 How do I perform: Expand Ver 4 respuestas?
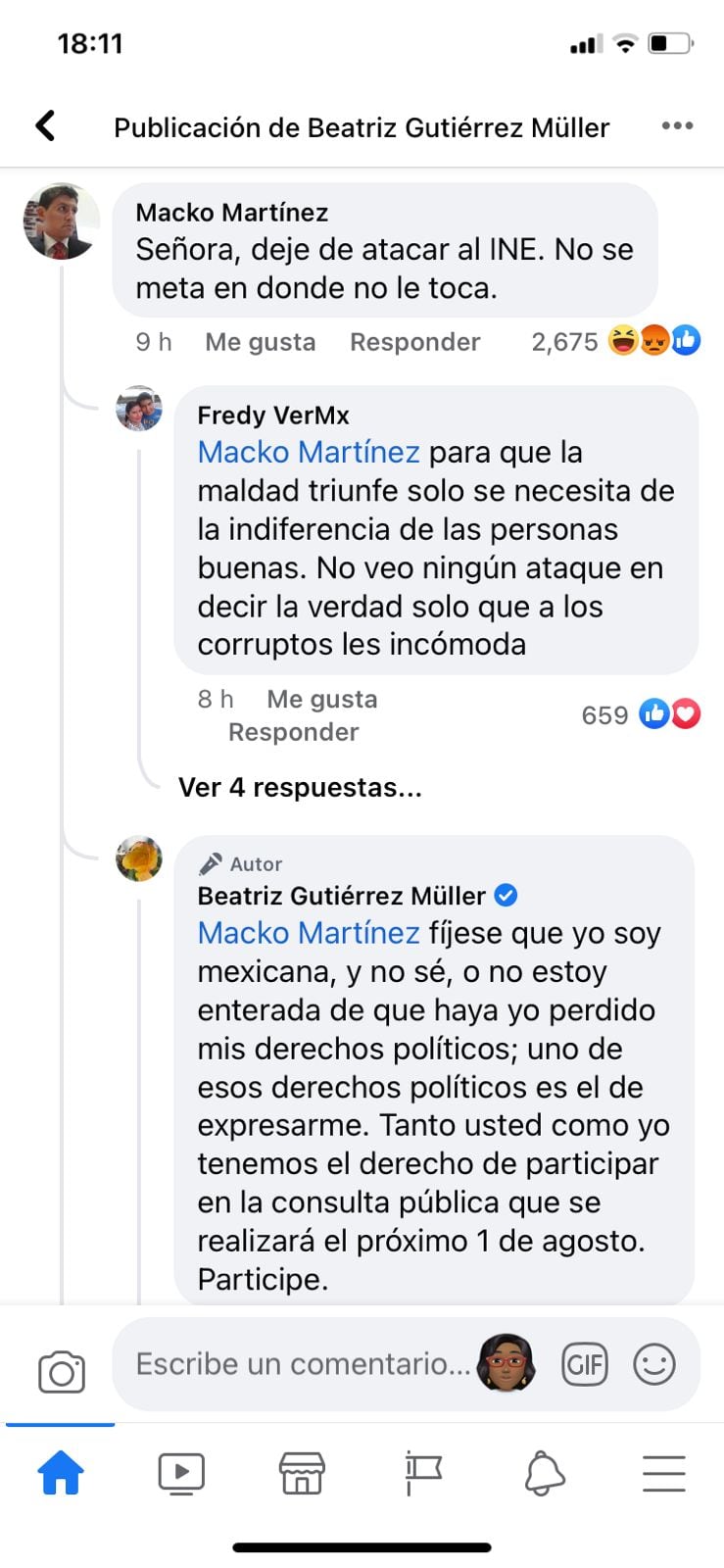[300, 788]
